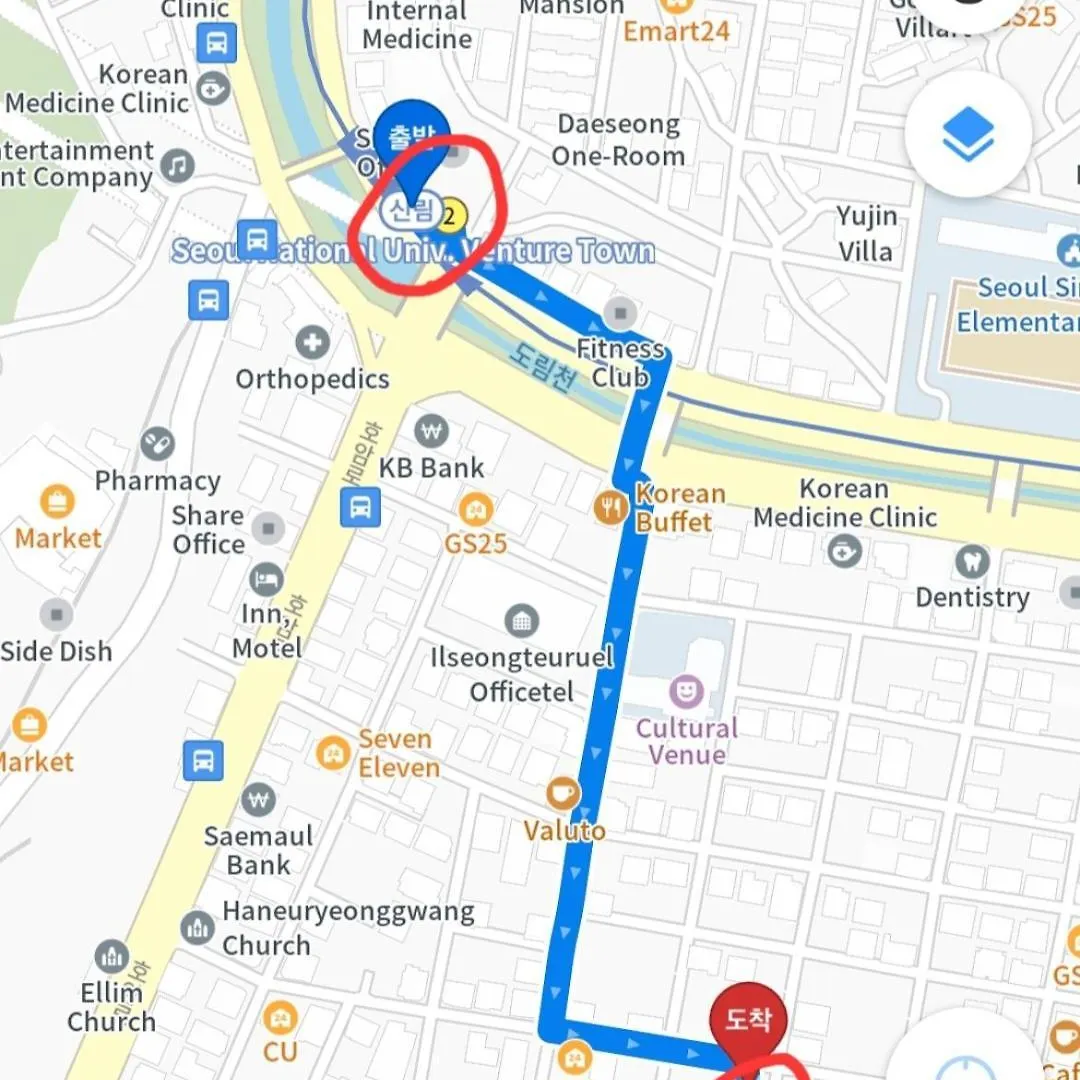Tap the red 도착 destination pin
The image size is (1080, 1080).
[x=748, y=1021]
